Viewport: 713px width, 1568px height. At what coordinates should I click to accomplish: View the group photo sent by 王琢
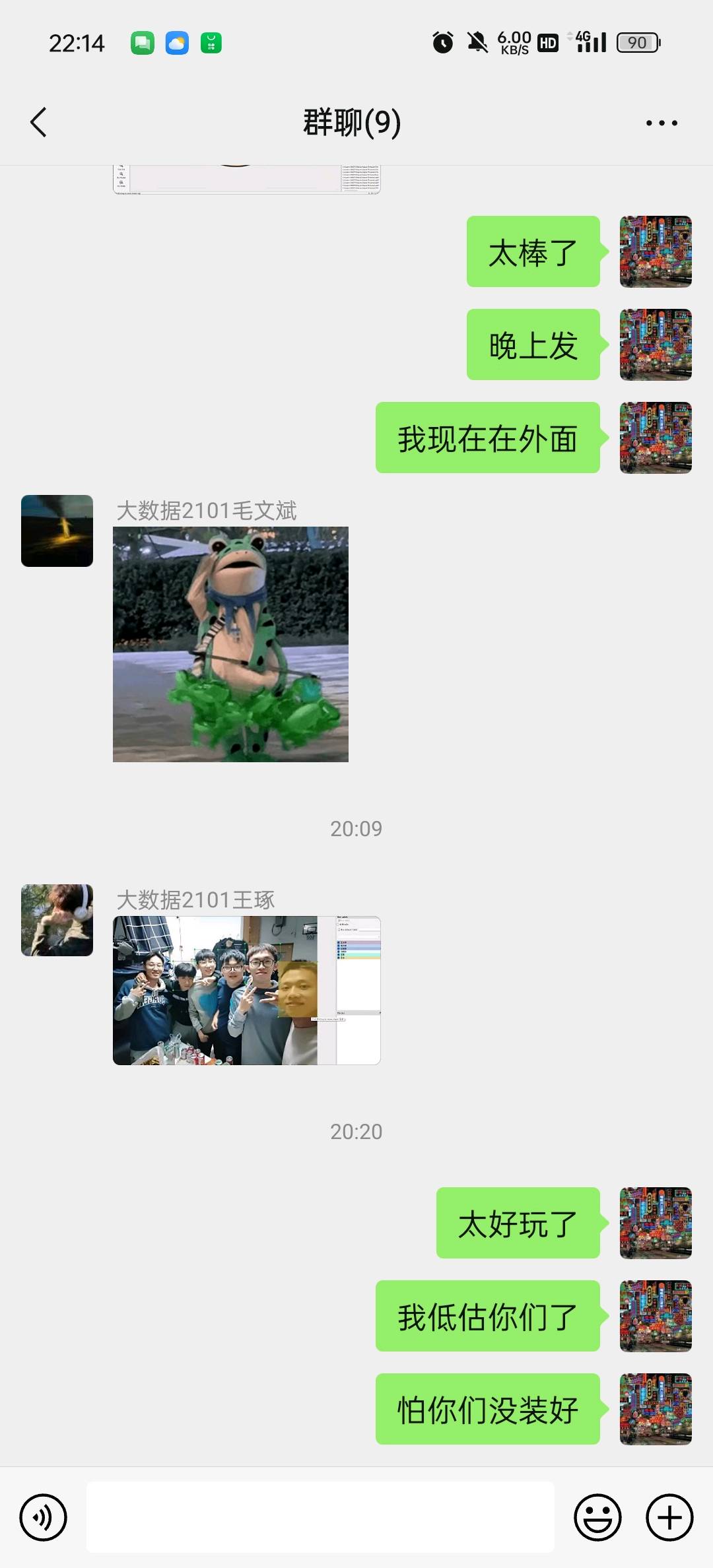[x=246, y=990]
